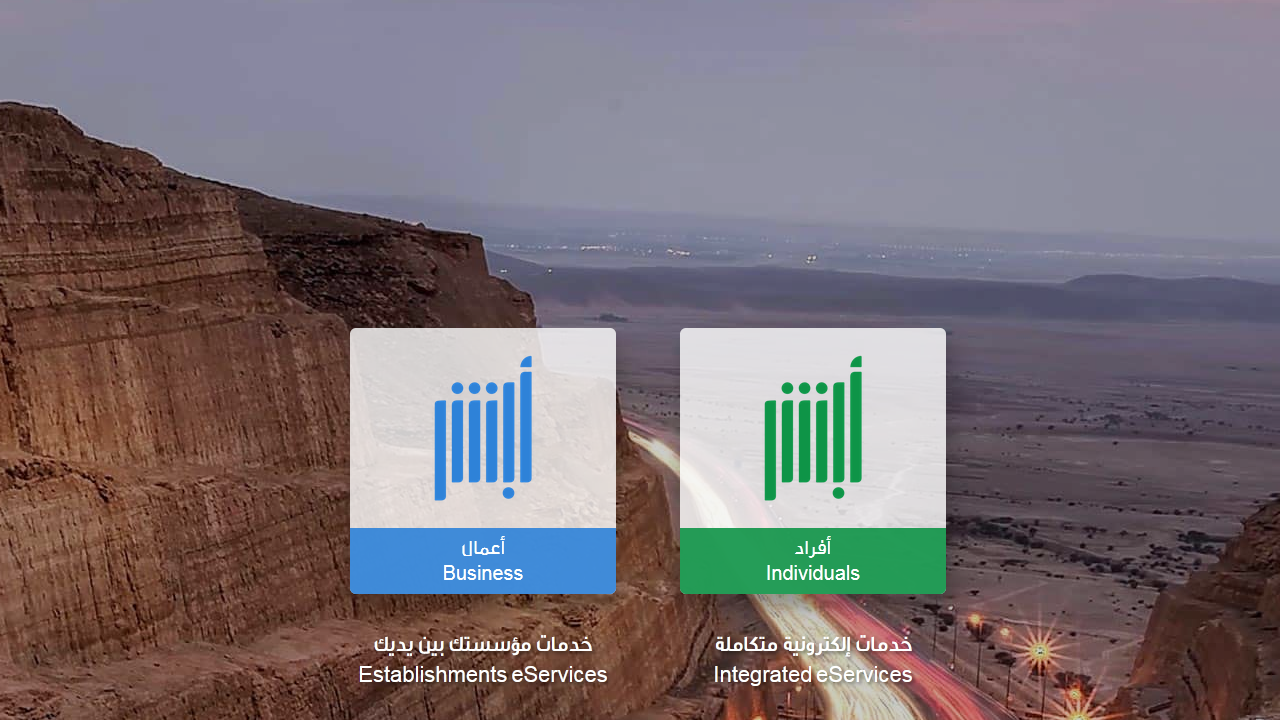Viewport: 1280px width, 720px height.
Task: Open the Business (أعمال) portal card
Action: (483, 461)
